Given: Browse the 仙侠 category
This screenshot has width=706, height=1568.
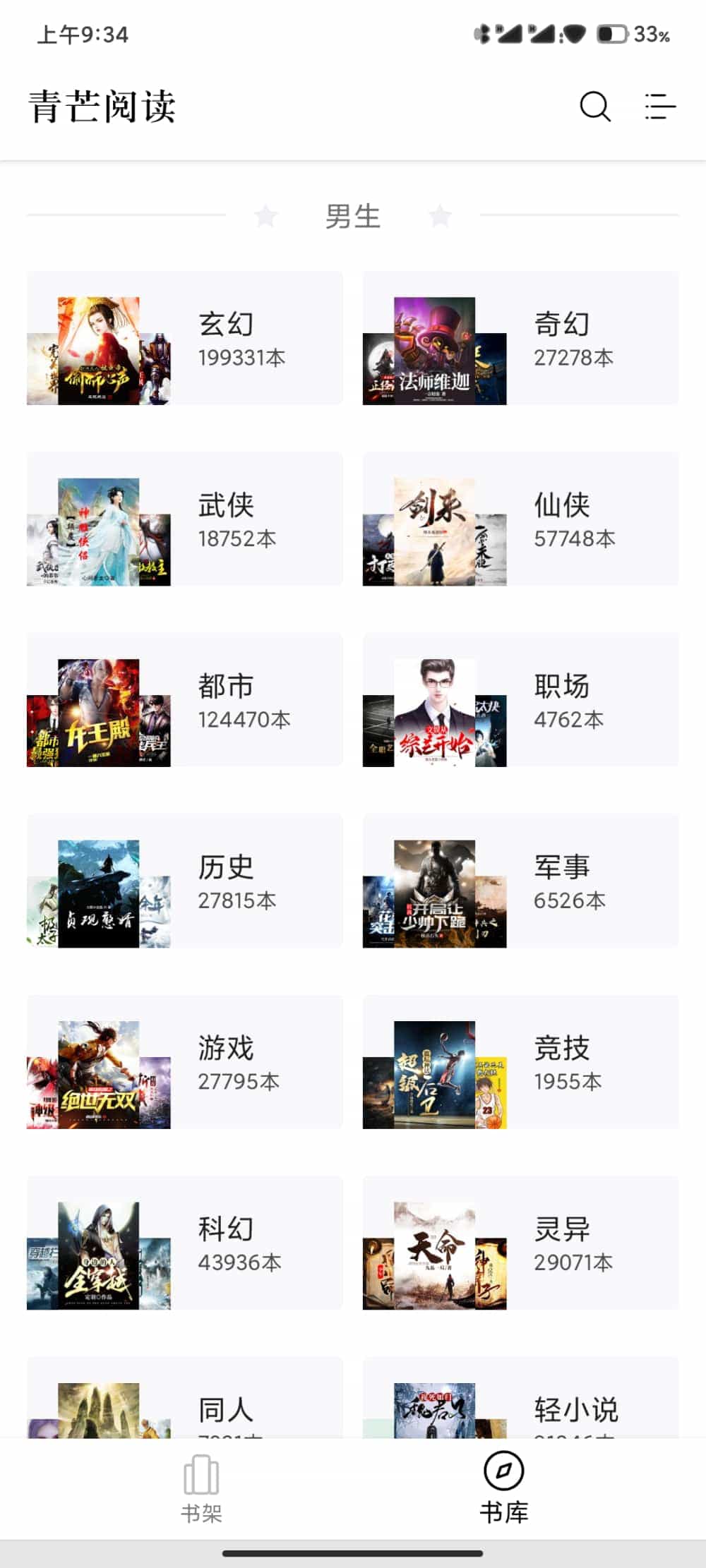Looking at the screenshot, I should (520, 519).
